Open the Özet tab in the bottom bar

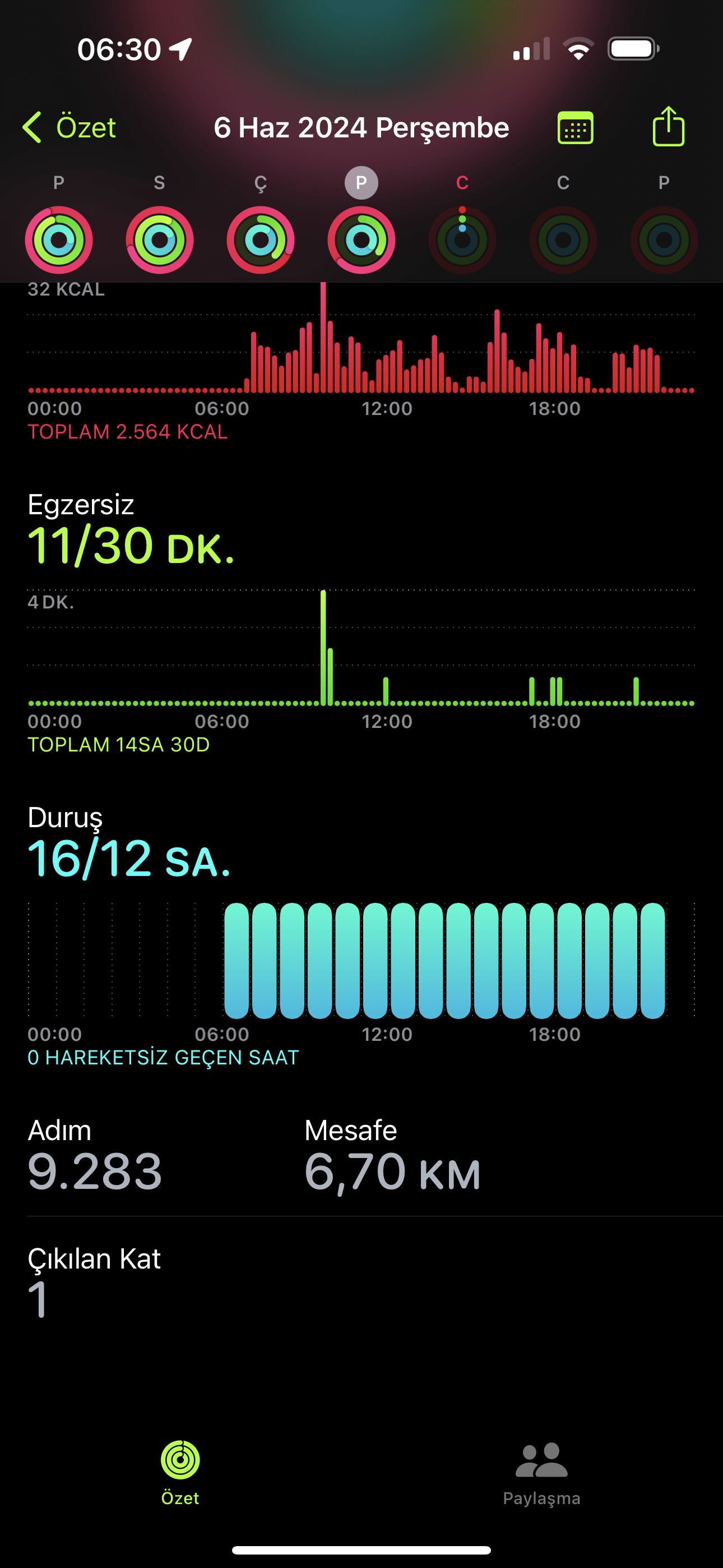click(x=180, y=1473)
